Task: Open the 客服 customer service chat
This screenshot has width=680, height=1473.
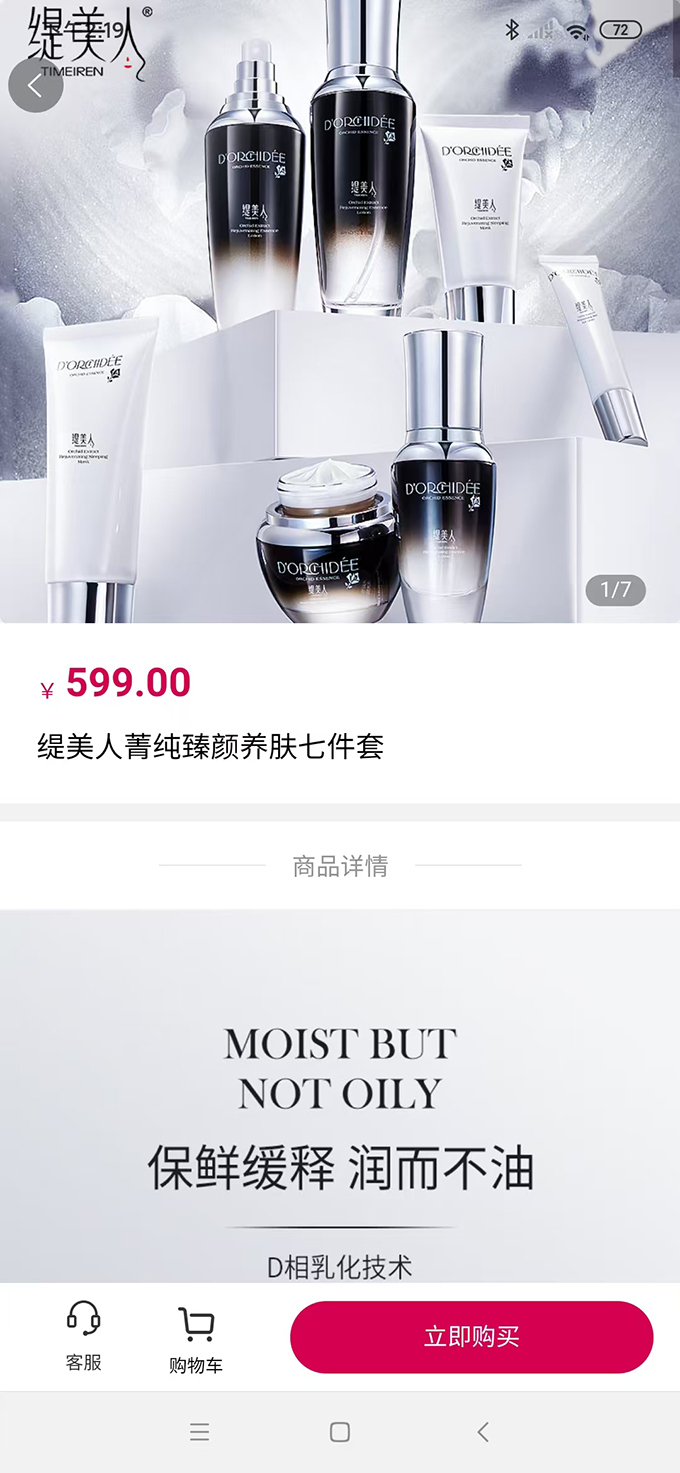Action: (x=84, y=1336)
